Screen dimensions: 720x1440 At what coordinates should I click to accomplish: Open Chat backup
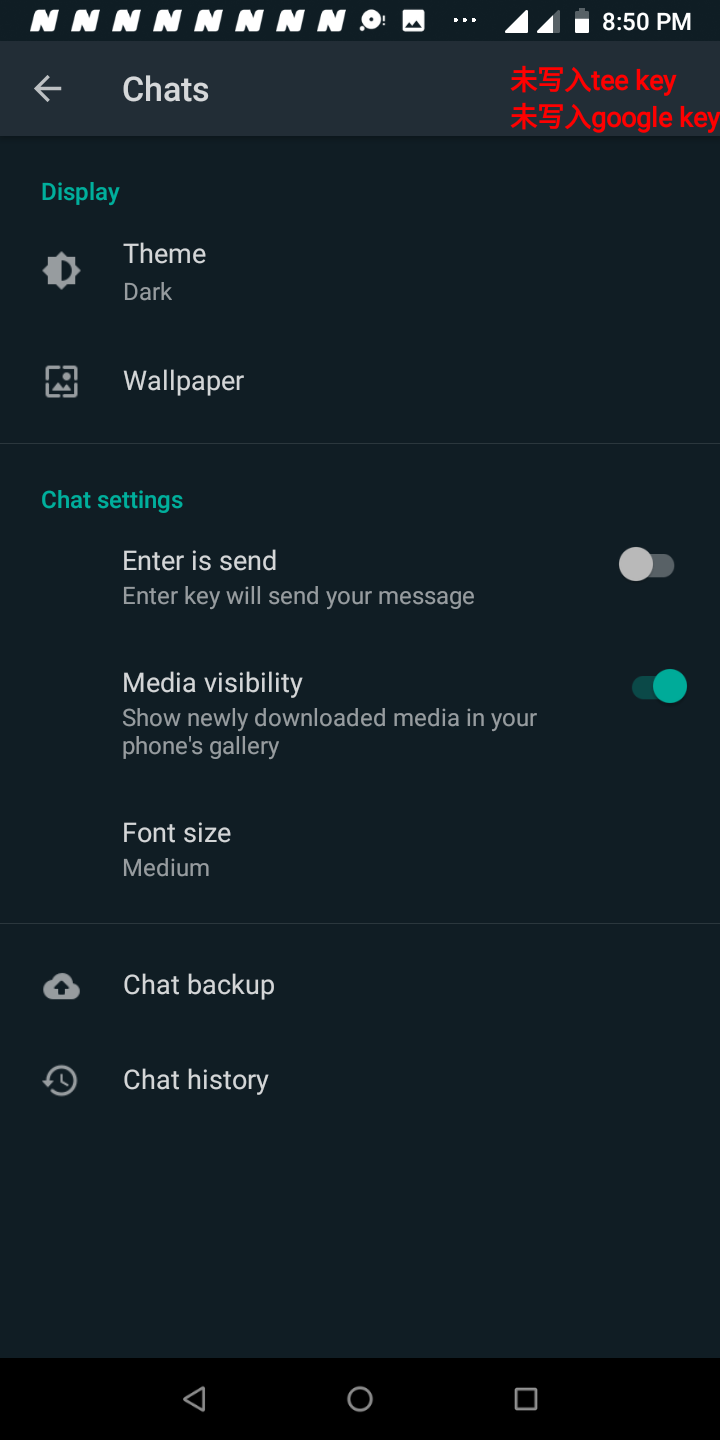(360, 985)
